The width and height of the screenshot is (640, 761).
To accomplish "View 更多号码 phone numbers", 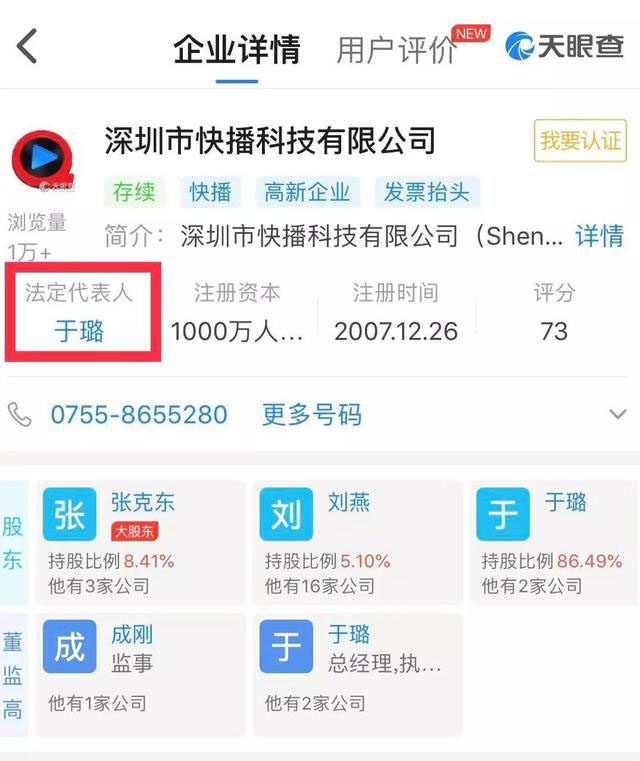I will click(x=311, y=414).
